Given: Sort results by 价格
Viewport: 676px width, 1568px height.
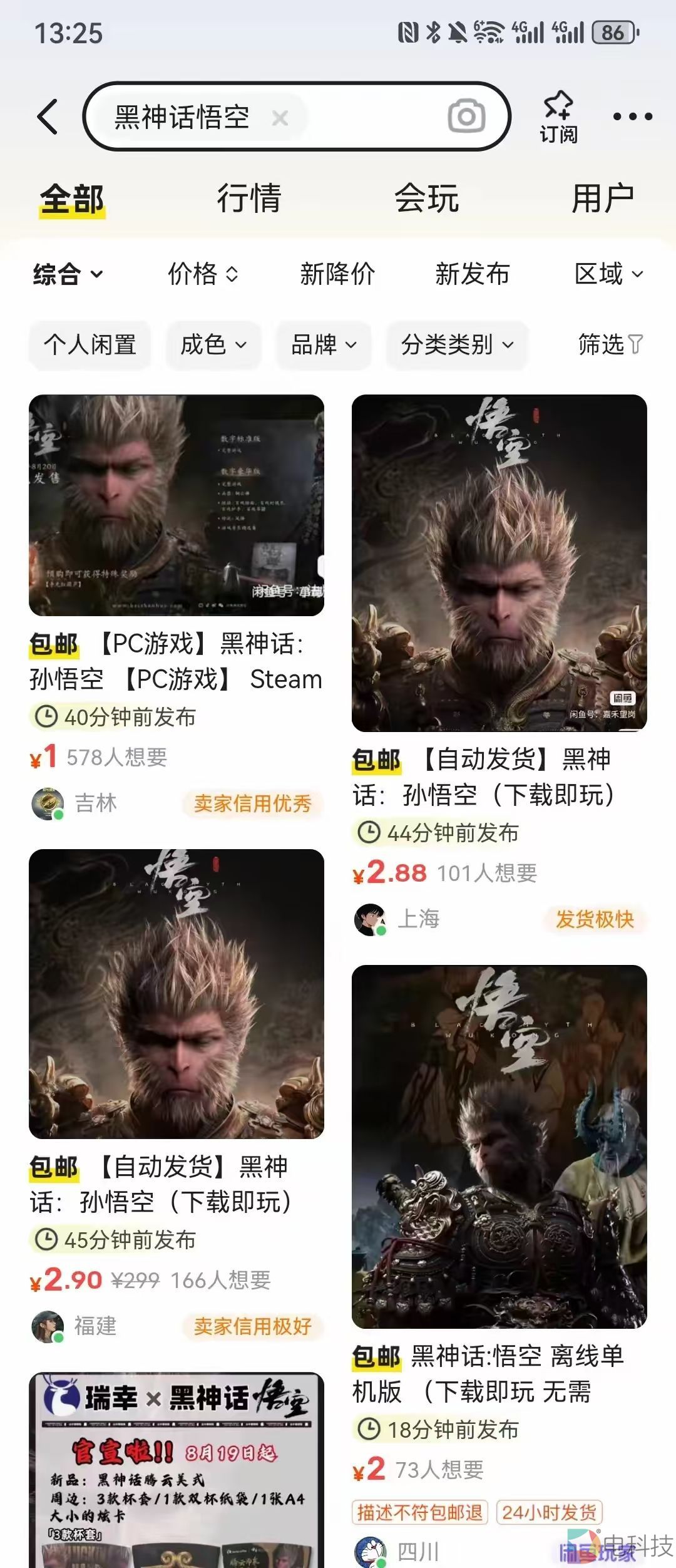Looking at the screenshot, I should [x=203, y=274].
